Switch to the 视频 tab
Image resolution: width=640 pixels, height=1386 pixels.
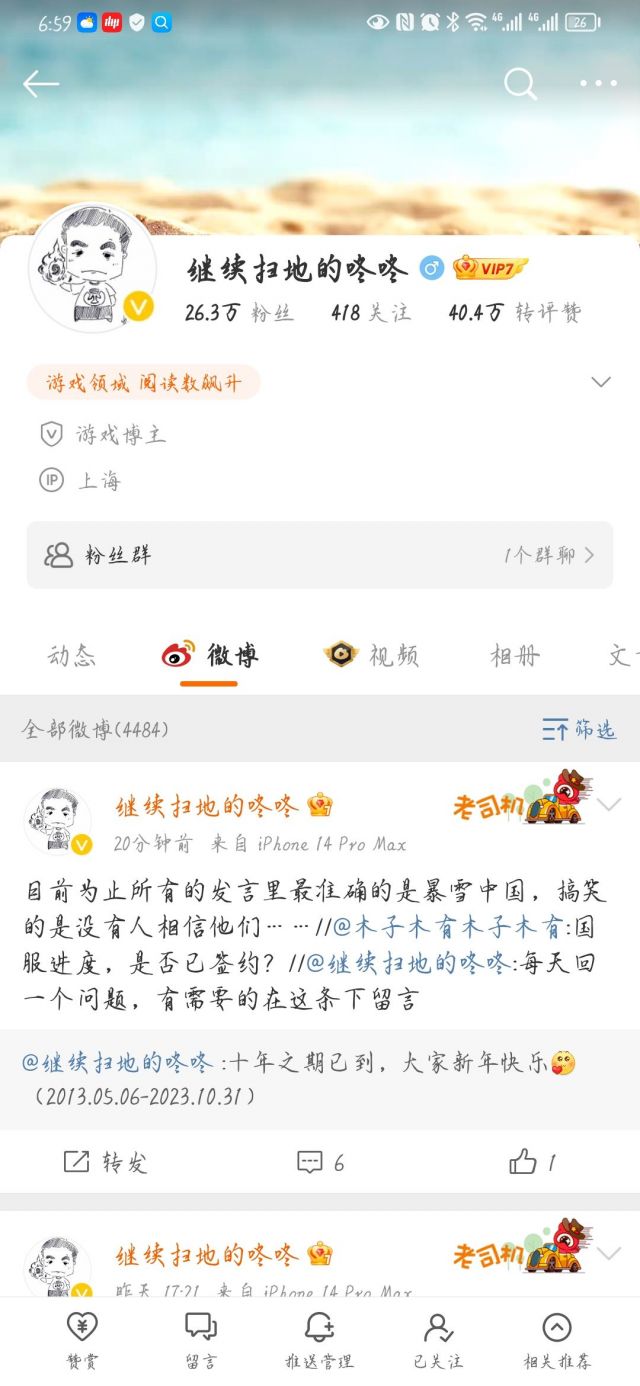tap(372, 656)
